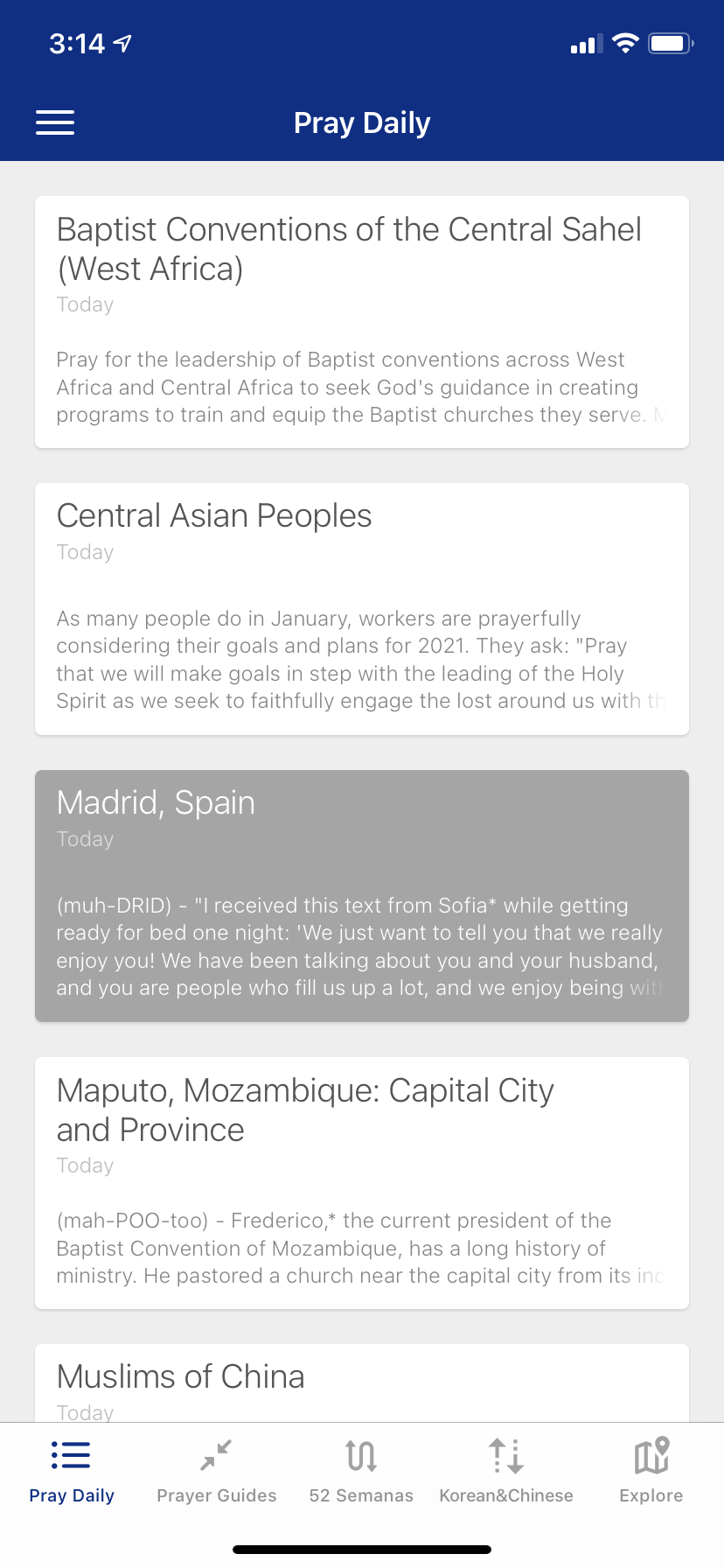
Task: Open the Explore tab
Action: (x=651, y=1472)
